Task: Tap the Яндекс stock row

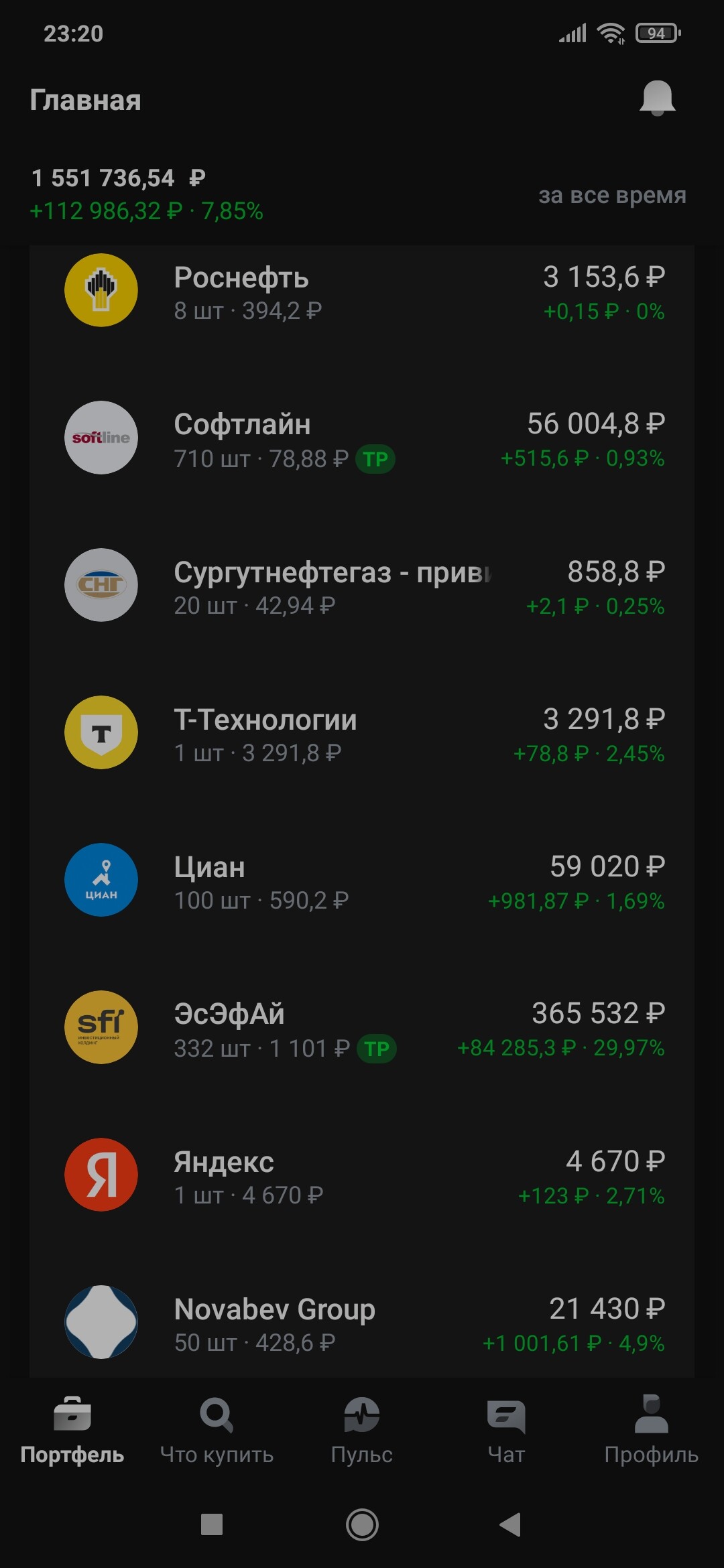Action: click(x=362, y=1177)
